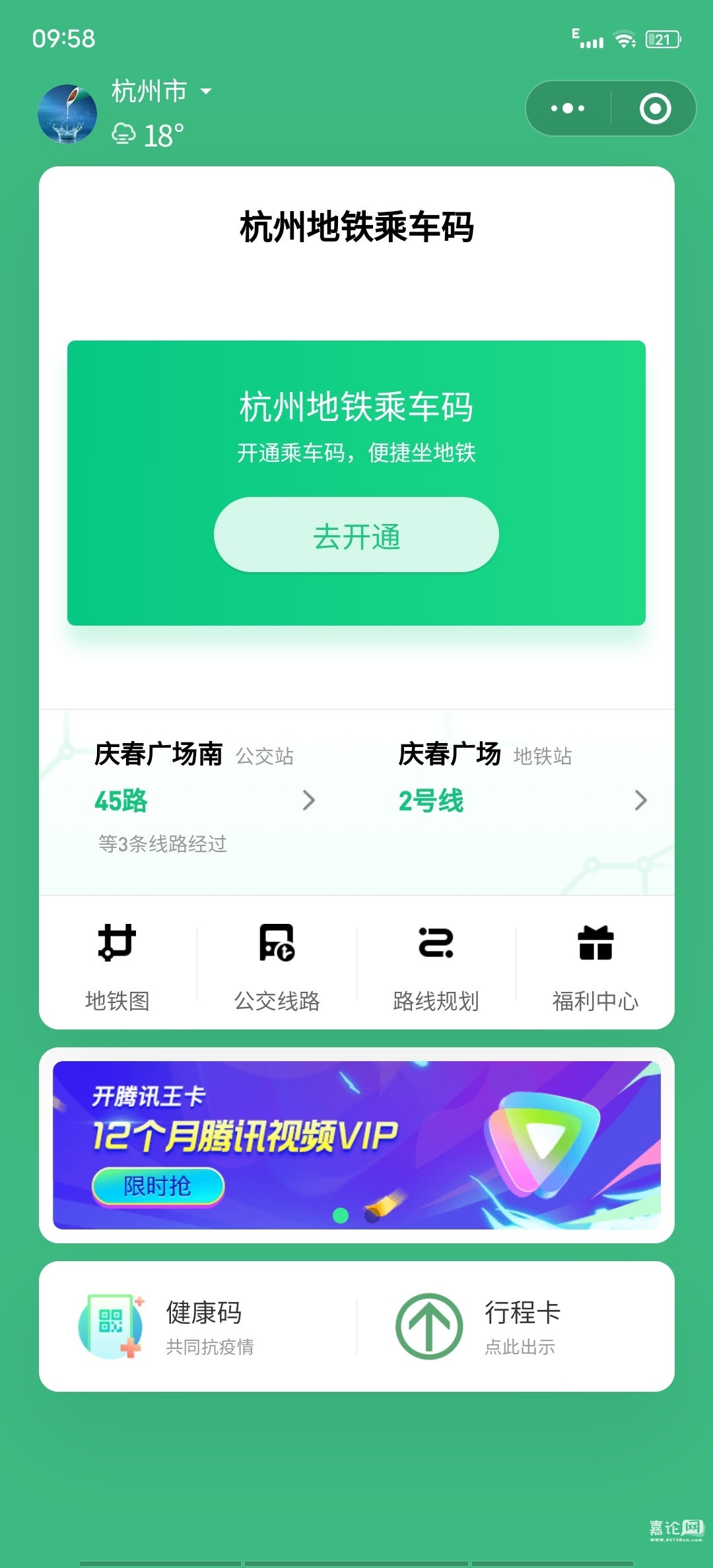Open 公交线路 bus routes

(277, 966)
